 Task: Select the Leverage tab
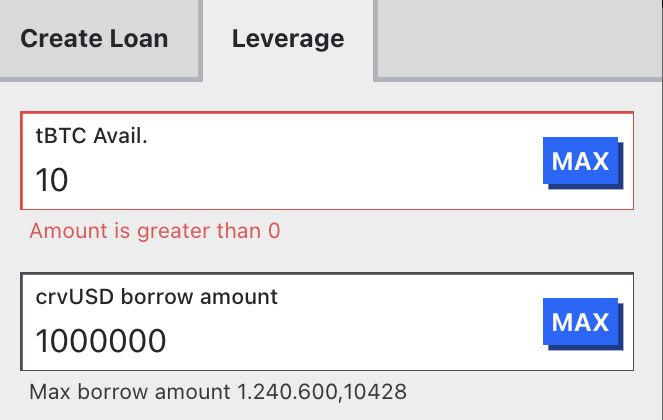point(288,40)
